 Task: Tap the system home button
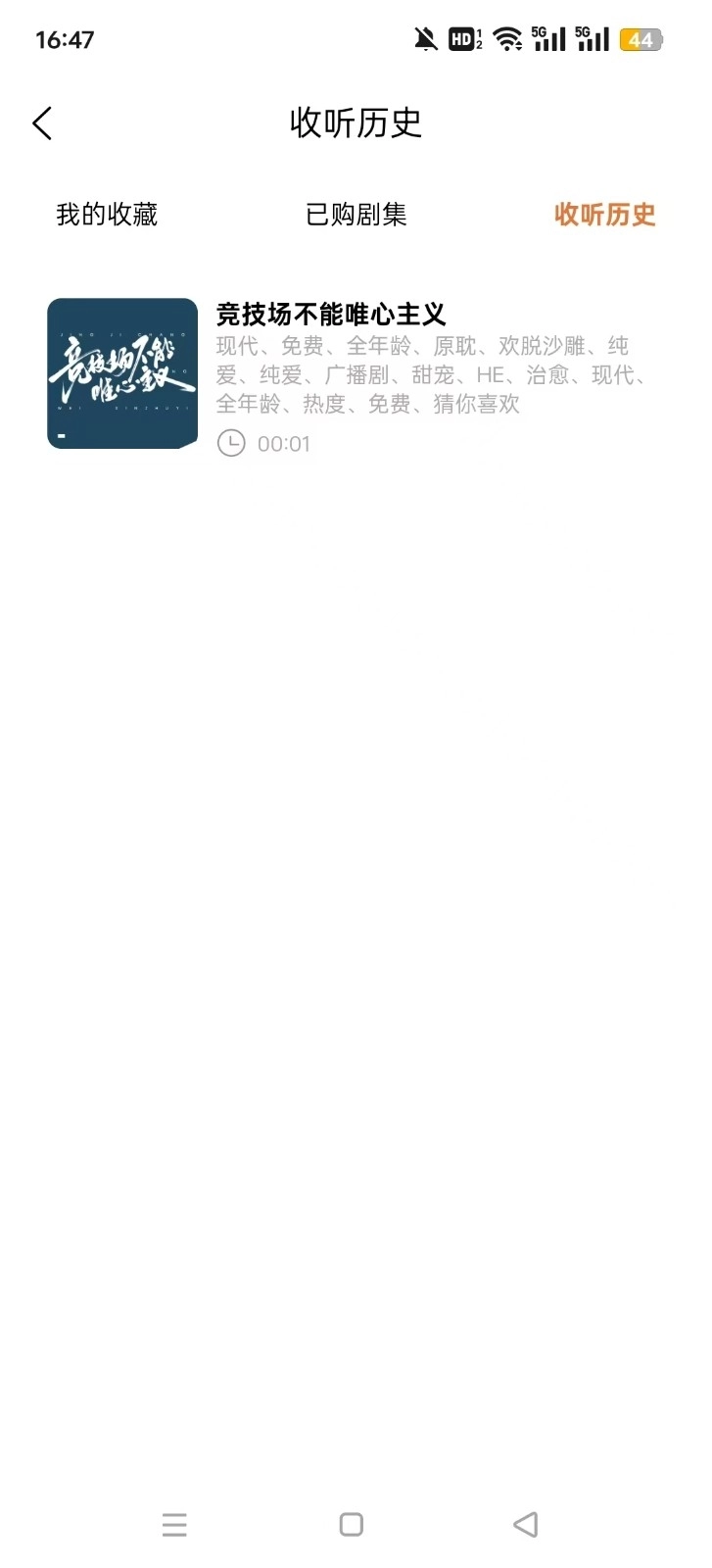351,1524
